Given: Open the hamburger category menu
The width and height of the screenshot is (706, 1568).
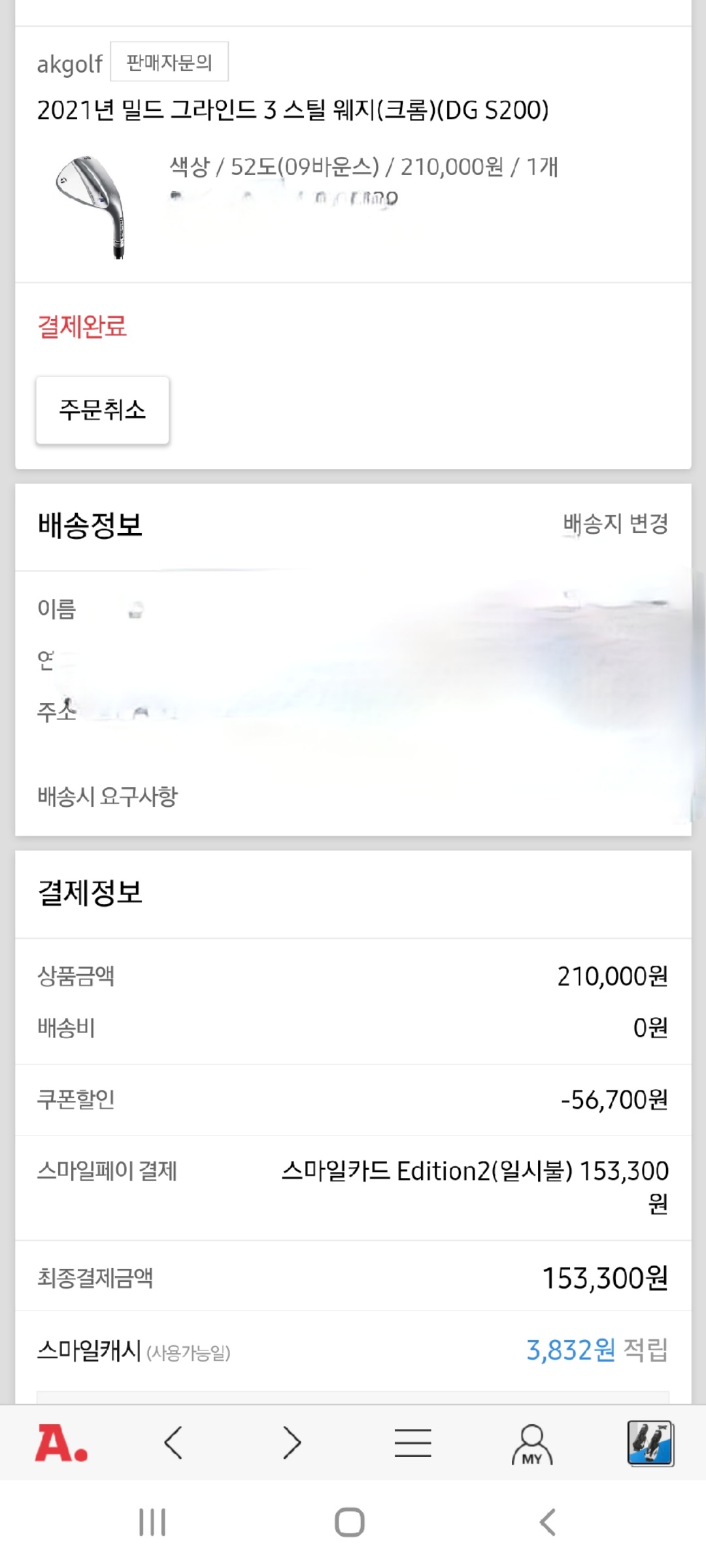Looking at the screenshot, I should coord(412,1443).
